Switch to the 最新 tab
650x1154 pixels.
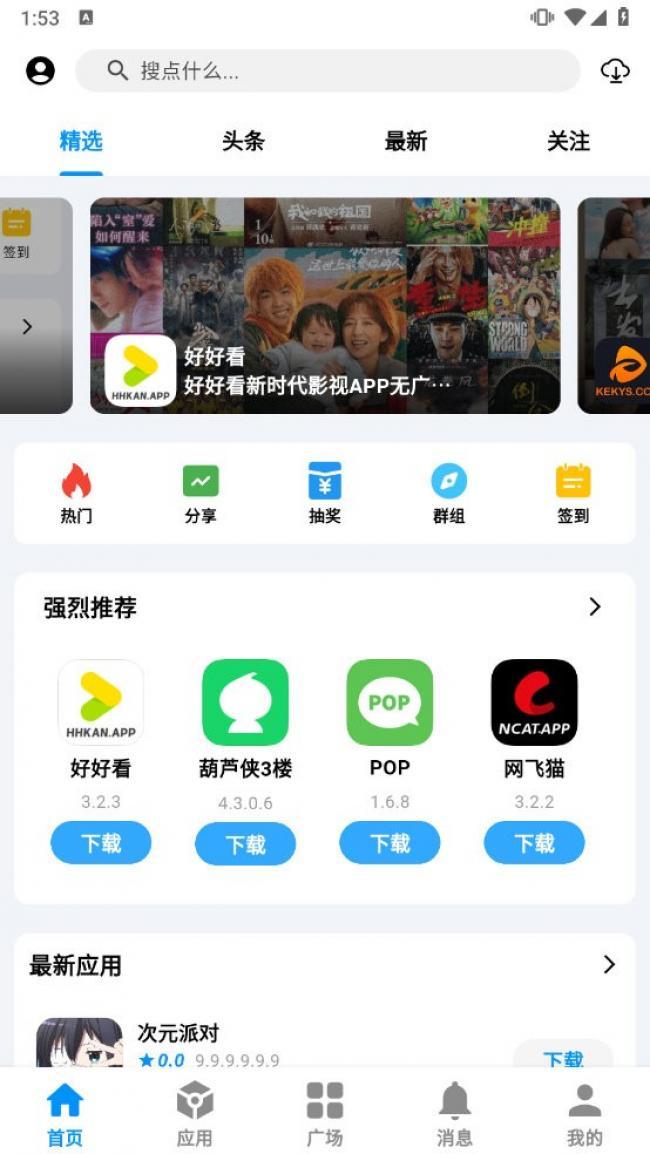[406, 142]
